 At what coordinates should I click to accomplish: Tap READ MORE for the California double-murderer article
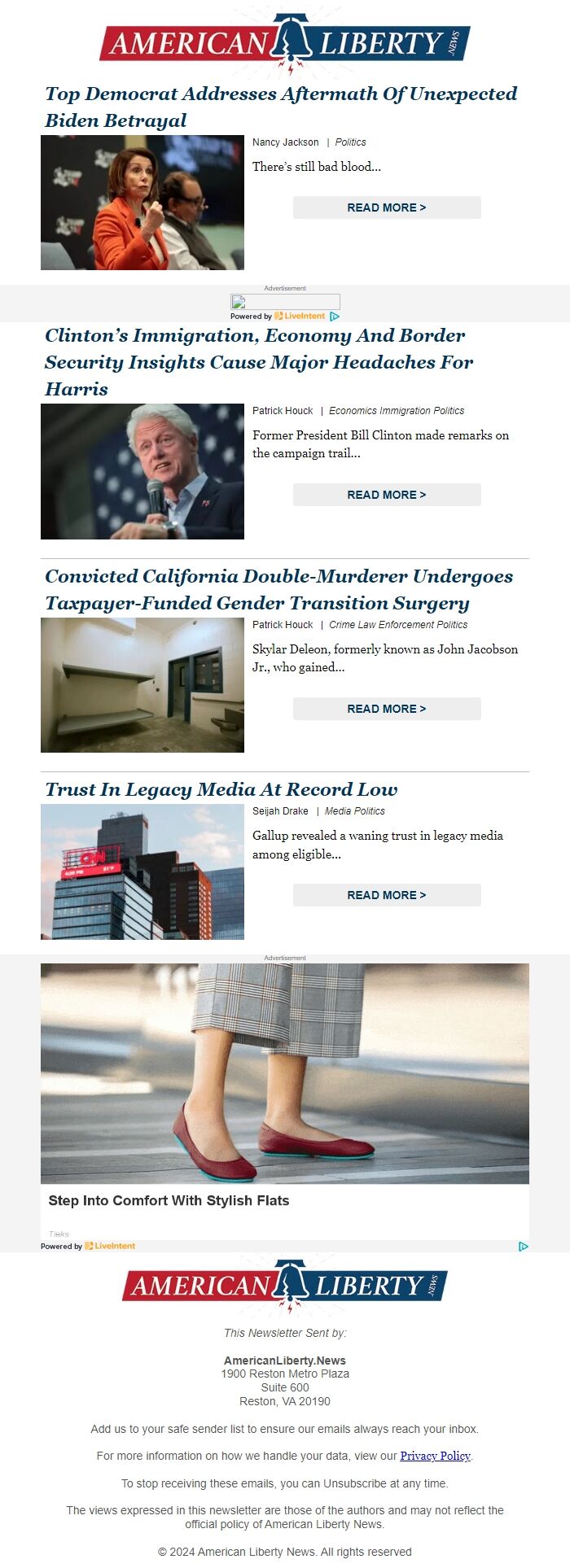[x=387, y=709]
